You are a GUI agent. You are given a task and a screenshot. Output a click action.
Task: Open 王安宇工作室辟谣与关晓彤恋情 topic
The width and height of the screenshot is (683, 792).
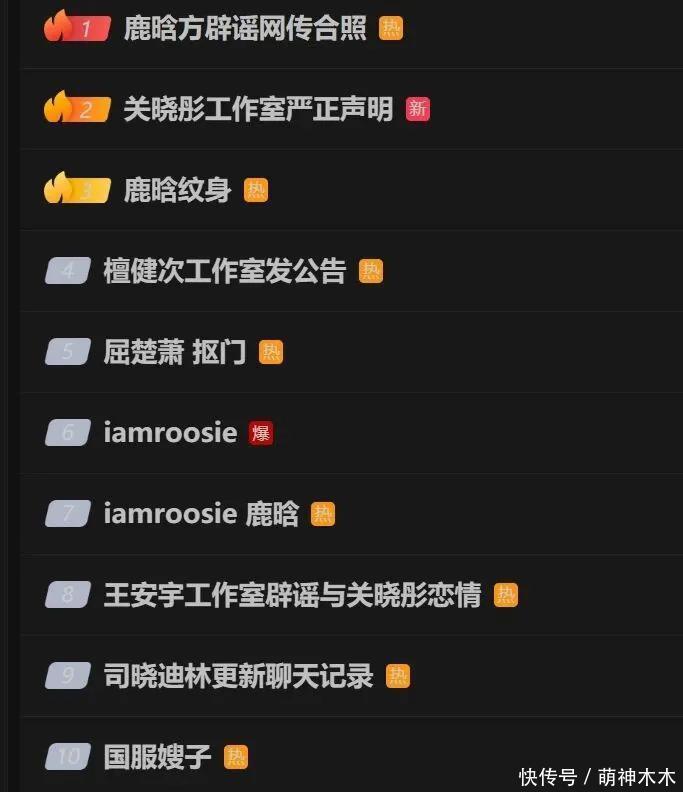click(x=292, y=595)
